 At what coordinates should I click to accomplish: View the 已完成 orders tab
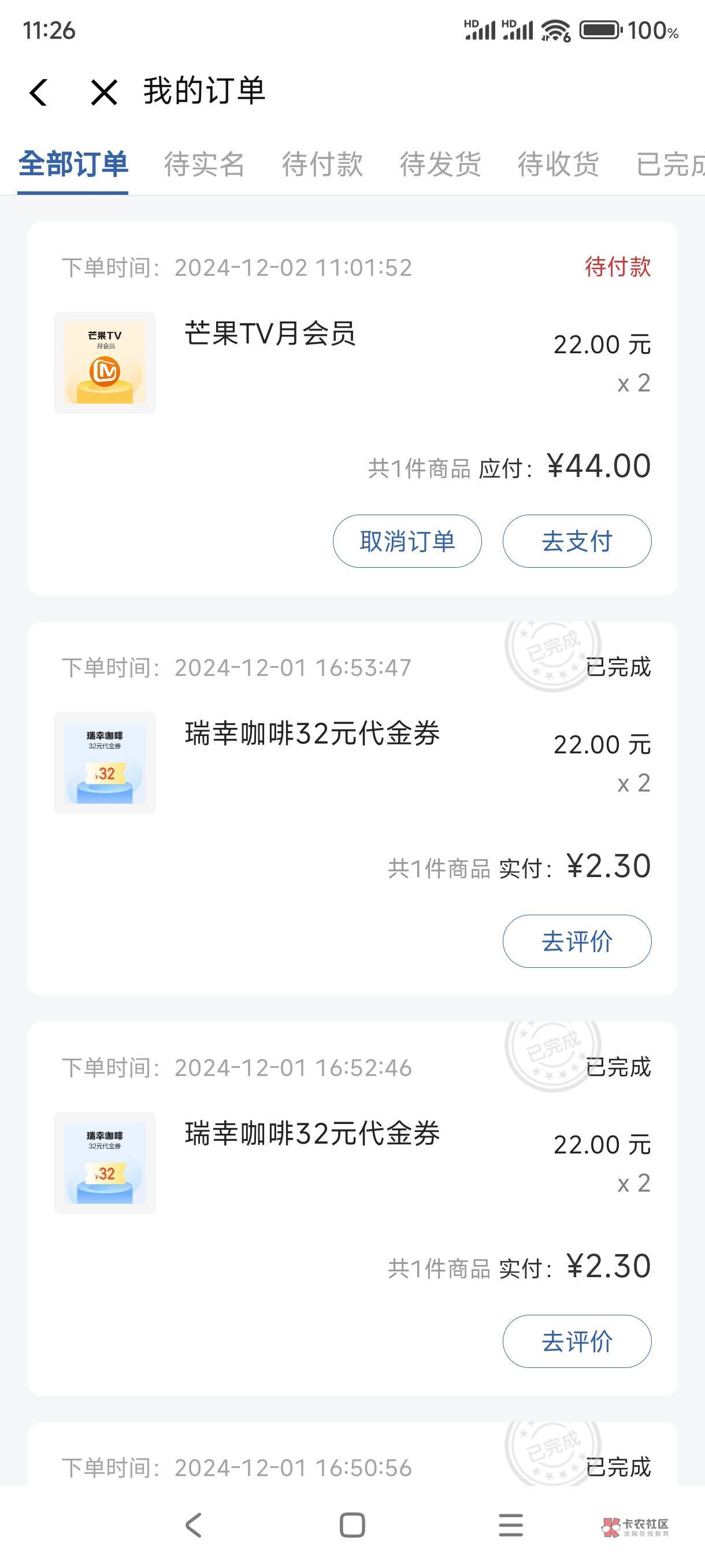coord(669,164)
